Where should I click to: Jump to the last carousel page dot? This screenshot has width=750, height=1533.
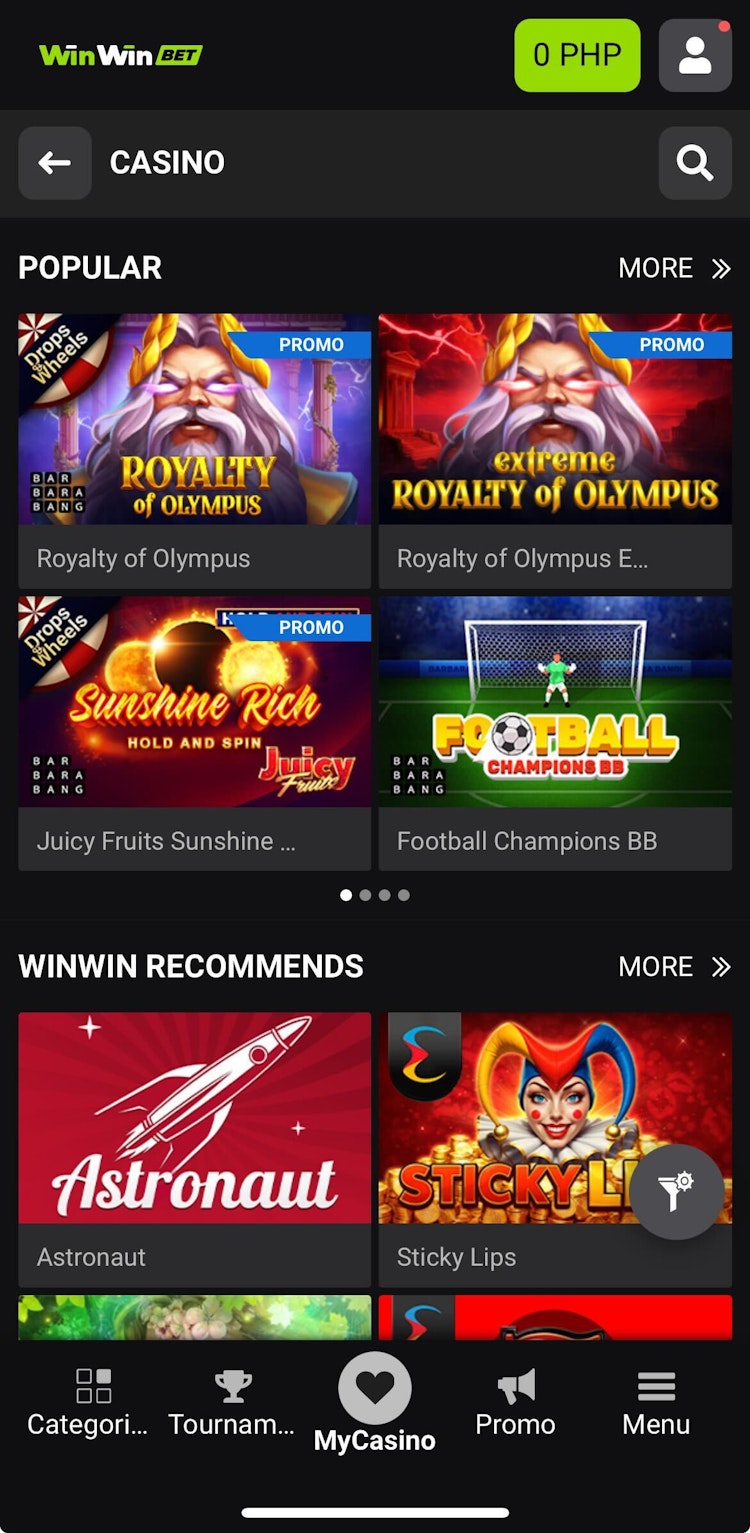point(404,895)
